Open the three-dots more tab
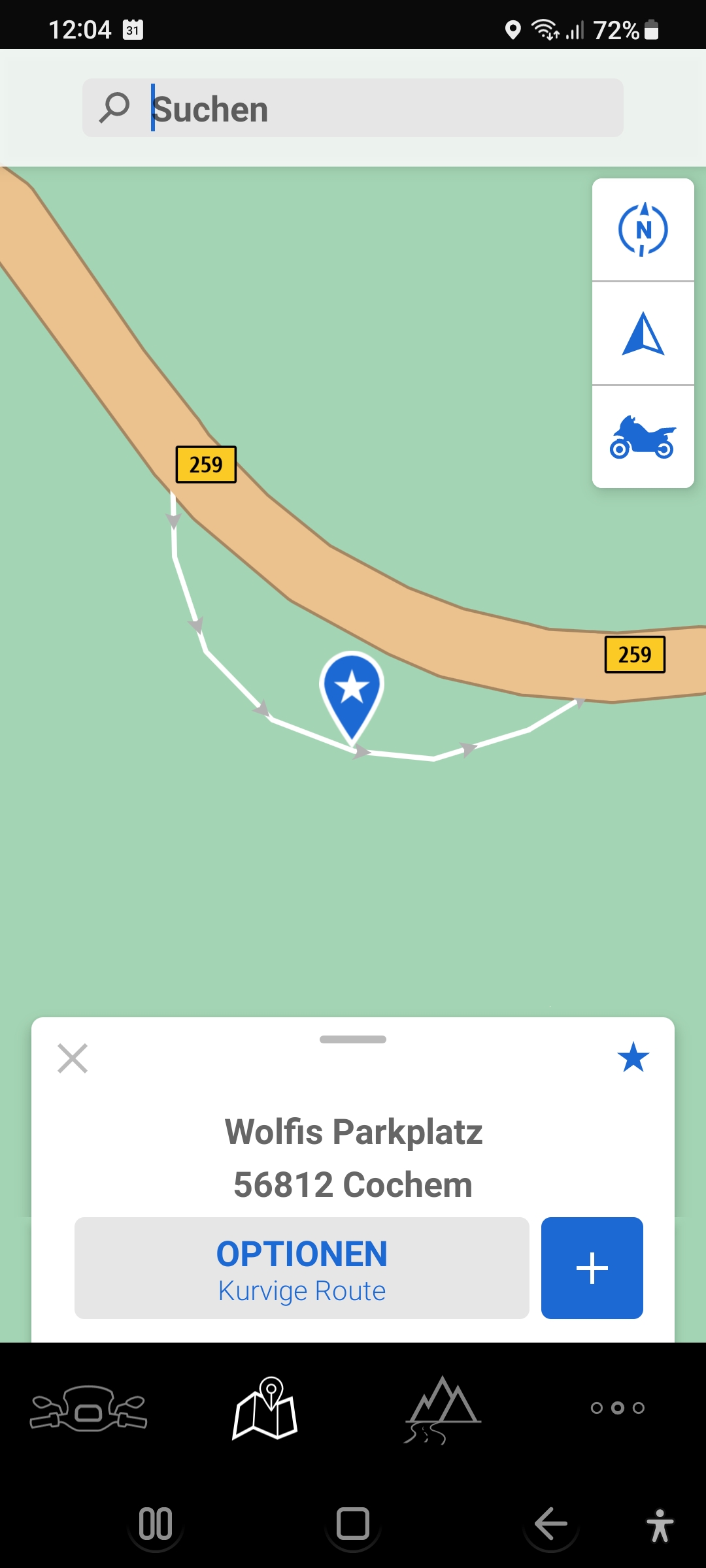Viewport: 706px width, 1568px height. pos(618,1408)
